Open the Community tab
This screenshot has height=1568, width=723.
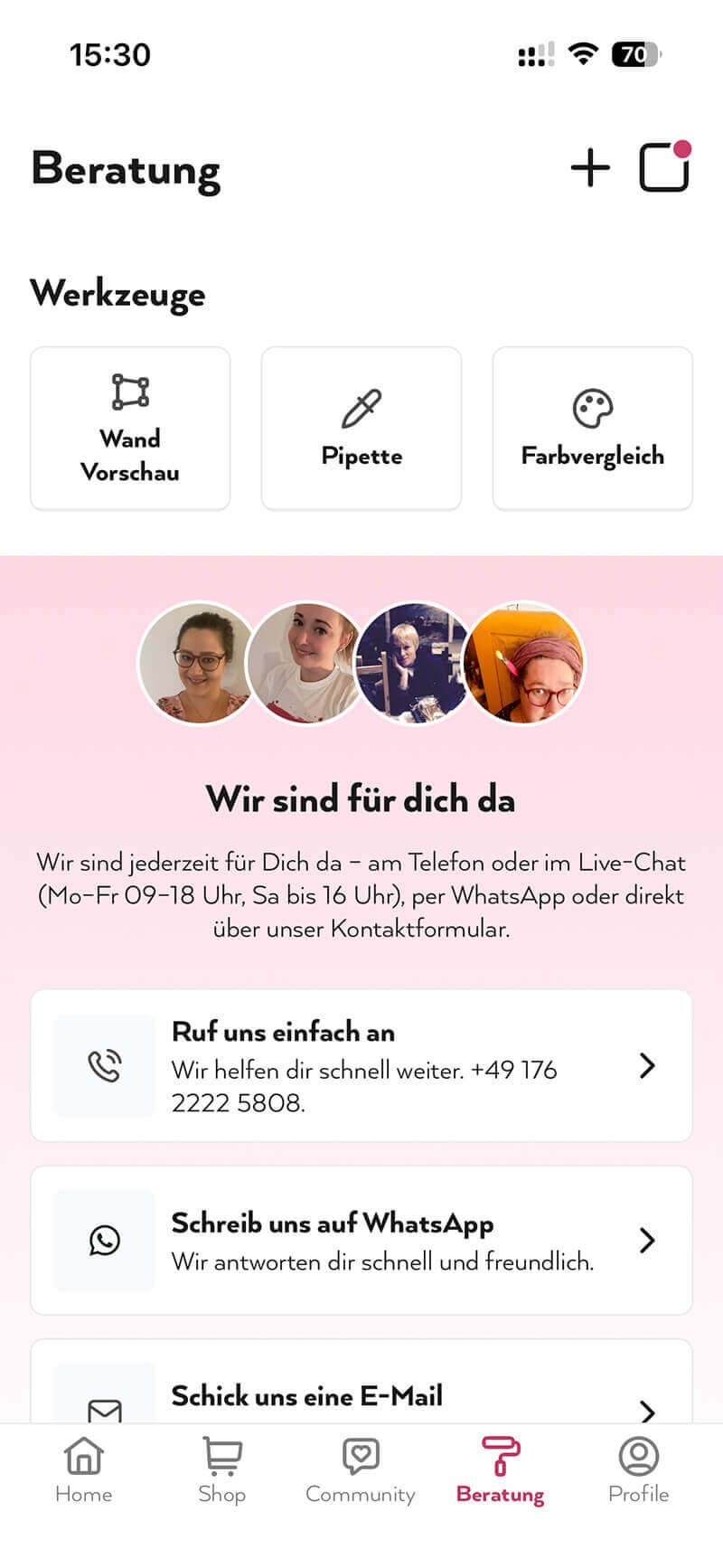(x=360, y=1469)
